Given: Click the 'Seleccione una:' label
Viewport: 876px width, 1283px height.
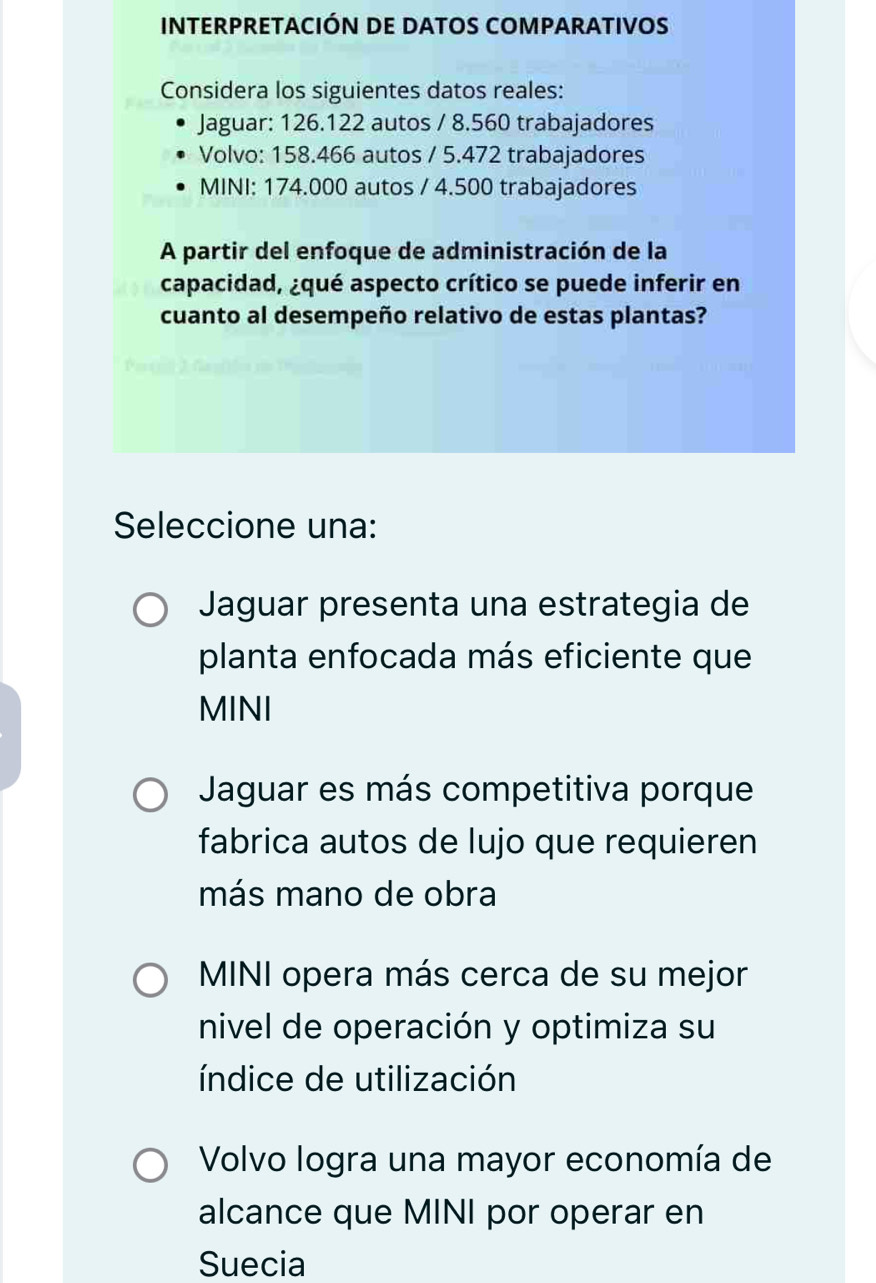Looking at the screenshot, I should click(245, 524).
